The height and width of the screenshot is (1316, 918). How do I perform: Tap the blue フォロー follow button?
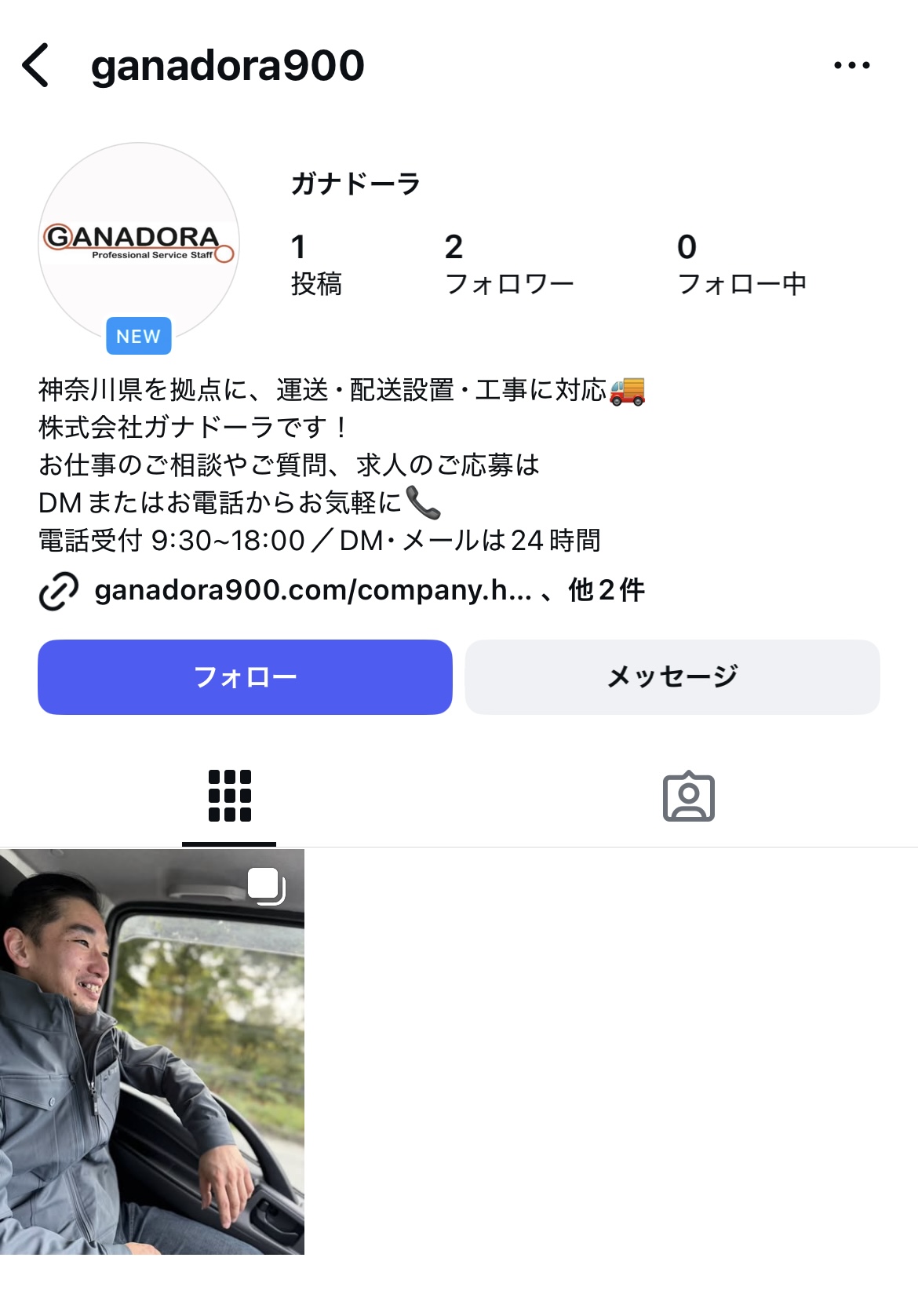pos(245,676)
